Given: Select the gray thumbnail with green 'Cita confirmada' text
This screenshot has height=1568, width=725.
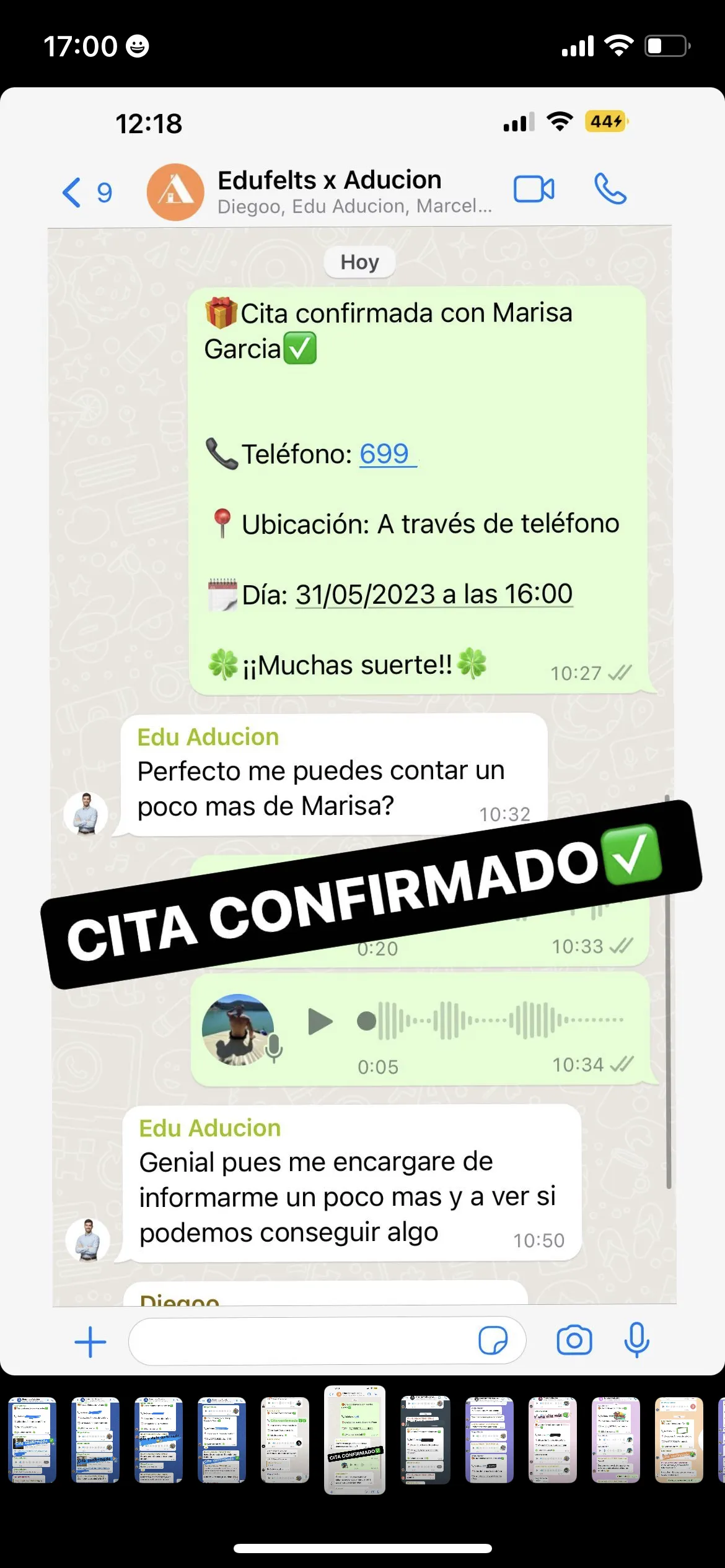Looking at the screenshot, I should point(284,1439).
